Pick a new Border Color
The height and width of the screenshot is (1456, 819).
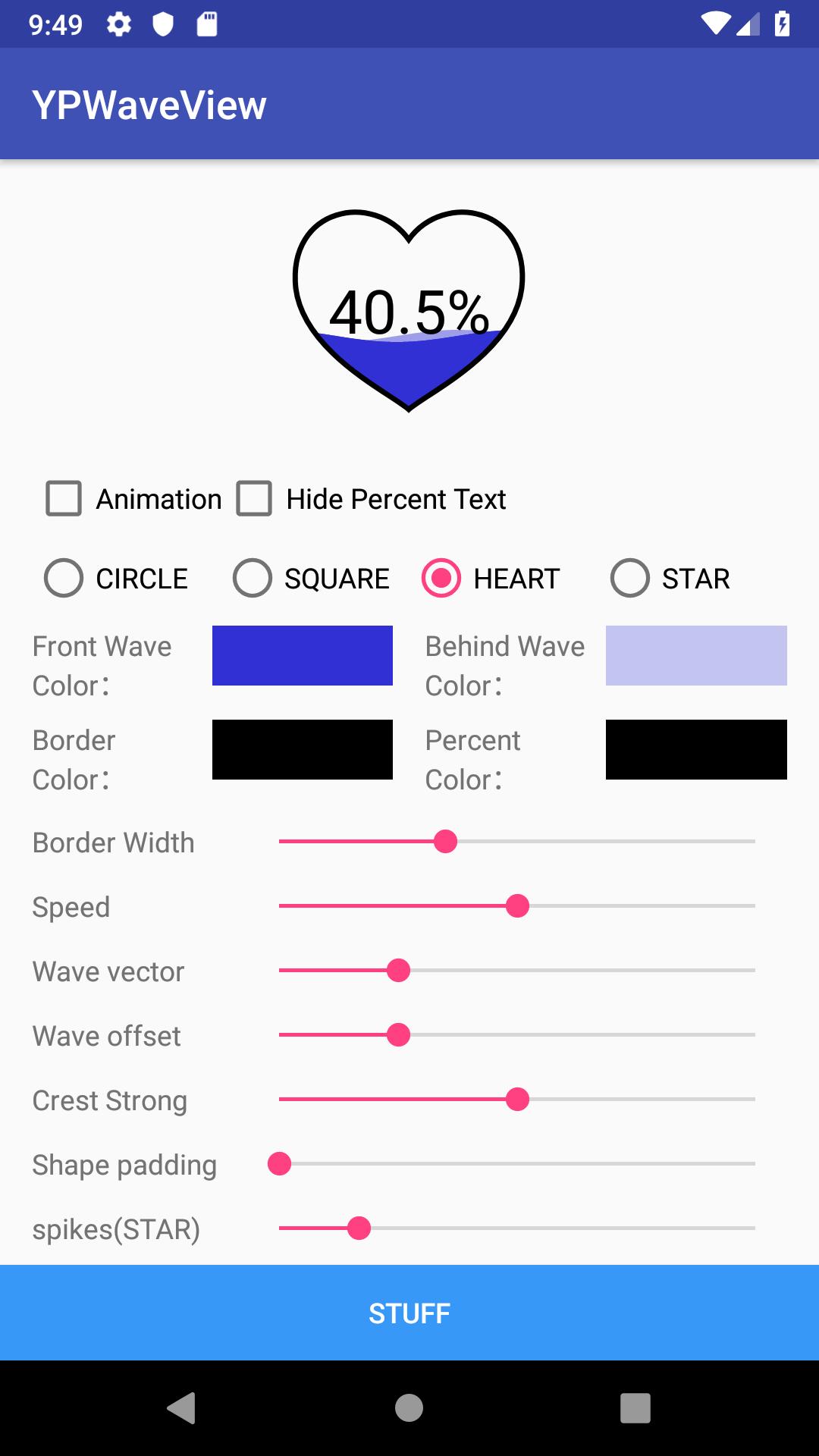[x=303, y=749]
